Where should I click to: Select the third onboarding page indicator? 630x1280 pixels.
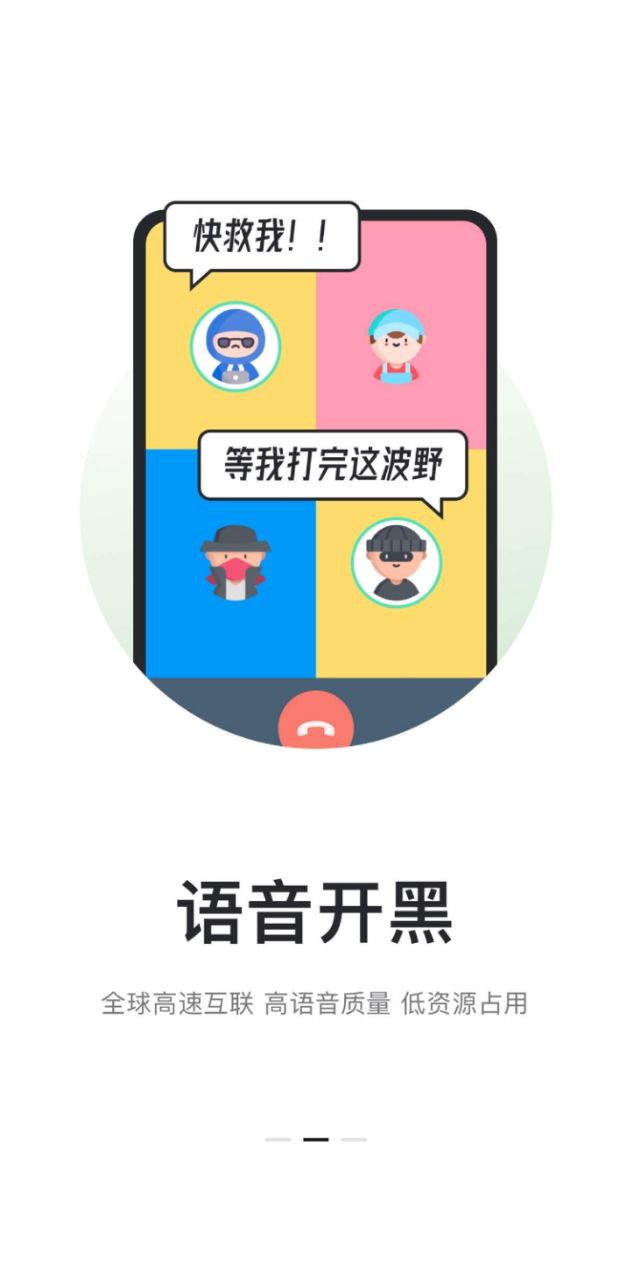pyautogui.click(x=353, y=1139)
